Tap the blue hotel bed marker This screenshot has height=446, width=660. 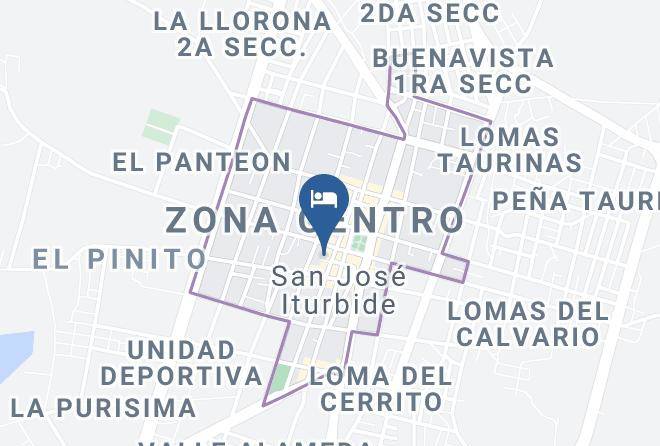point(323,201)
